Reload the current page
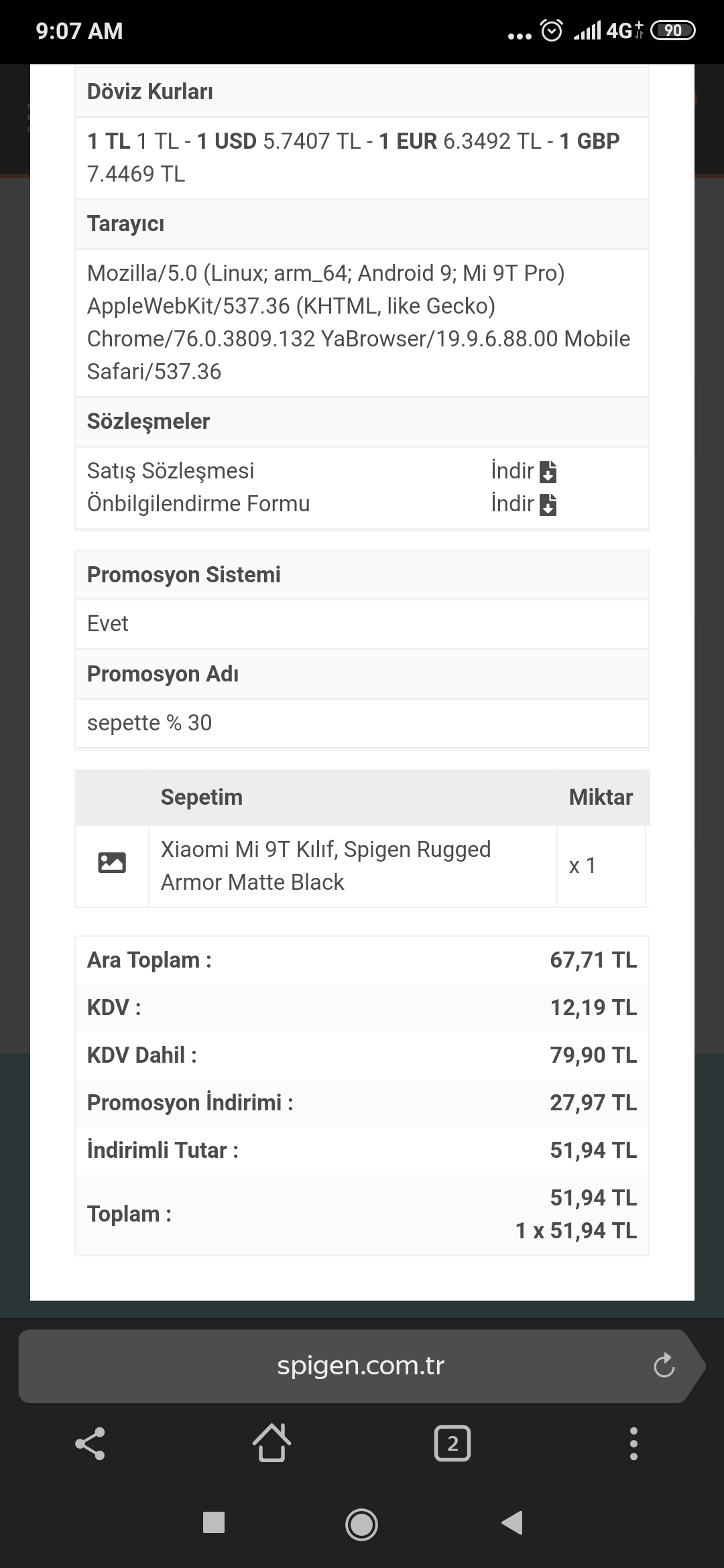The image size is (724, 1568). 664,1366
